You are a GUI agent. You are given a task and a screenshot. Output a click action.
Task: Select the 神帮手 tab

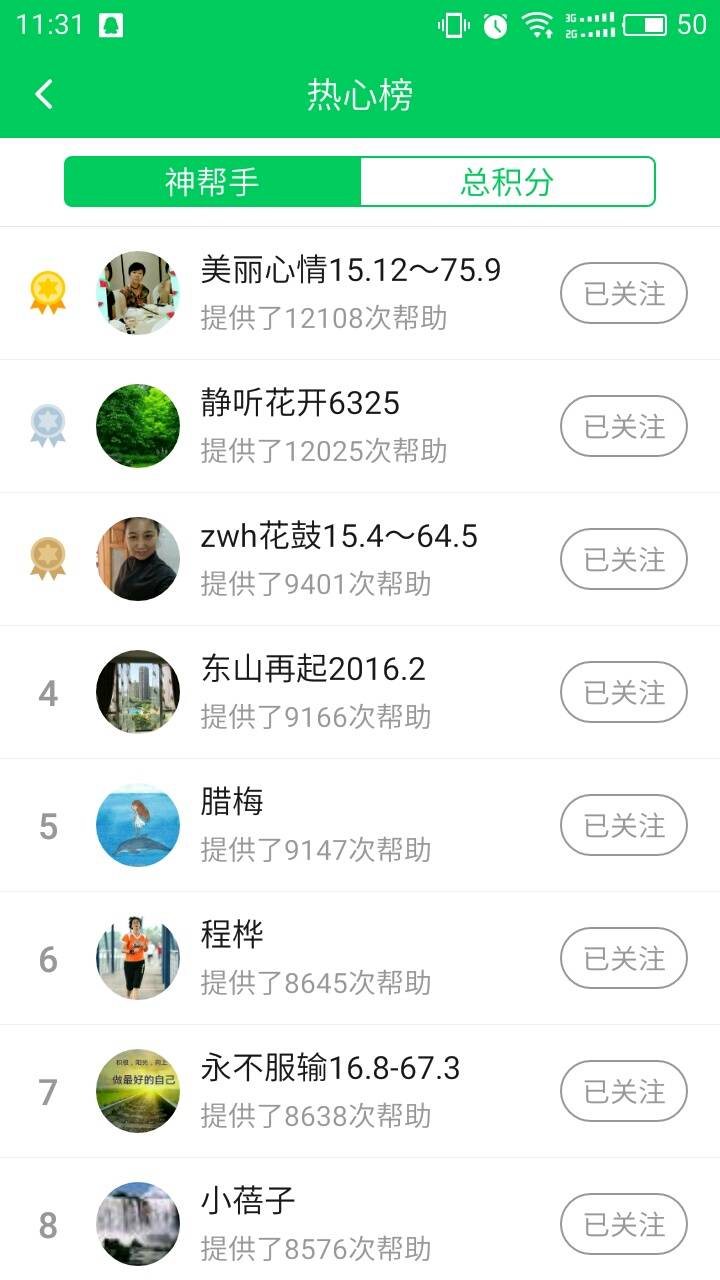tap(212, 181)
